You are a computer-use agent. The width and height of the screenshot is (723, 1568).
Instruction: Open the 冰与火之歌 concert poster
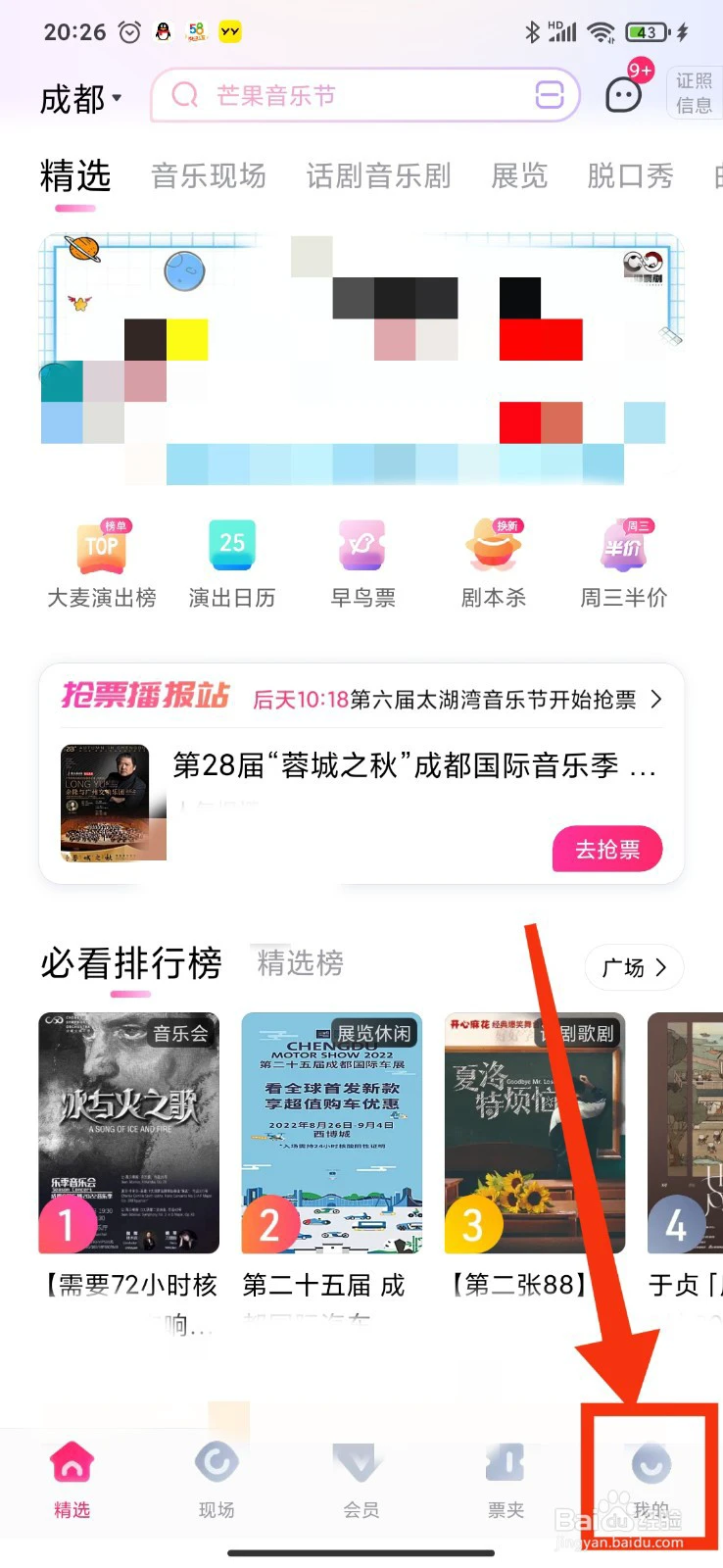[129, 1133]
